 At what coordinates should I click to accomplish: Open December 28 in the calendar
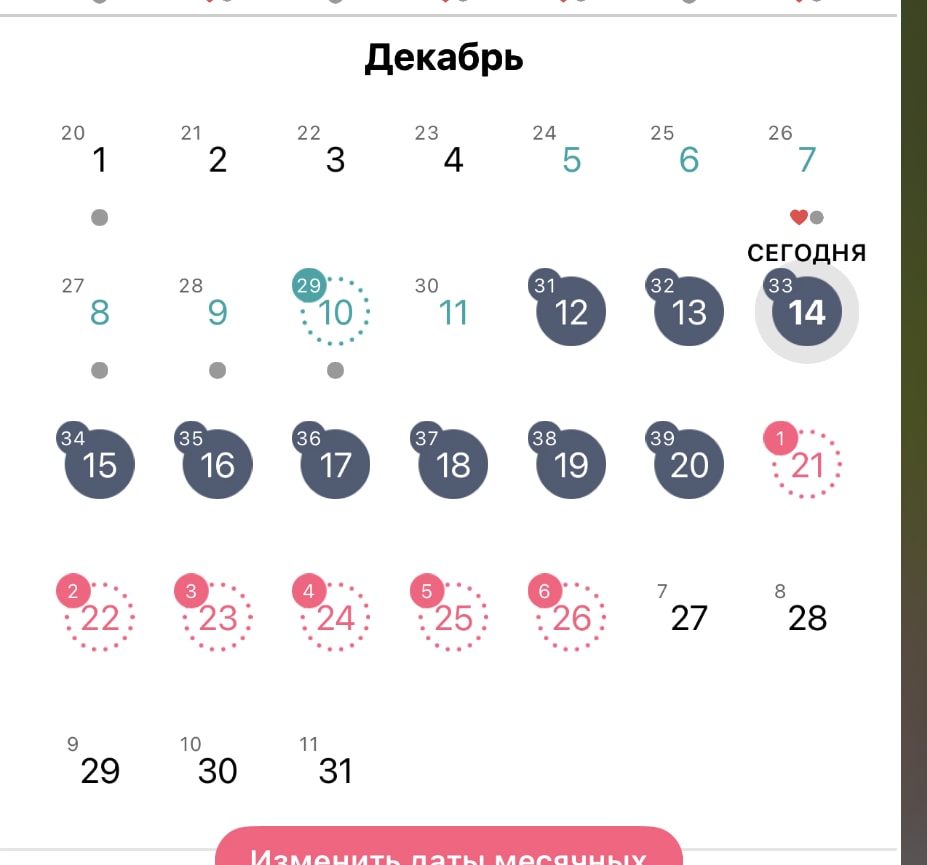806,617
